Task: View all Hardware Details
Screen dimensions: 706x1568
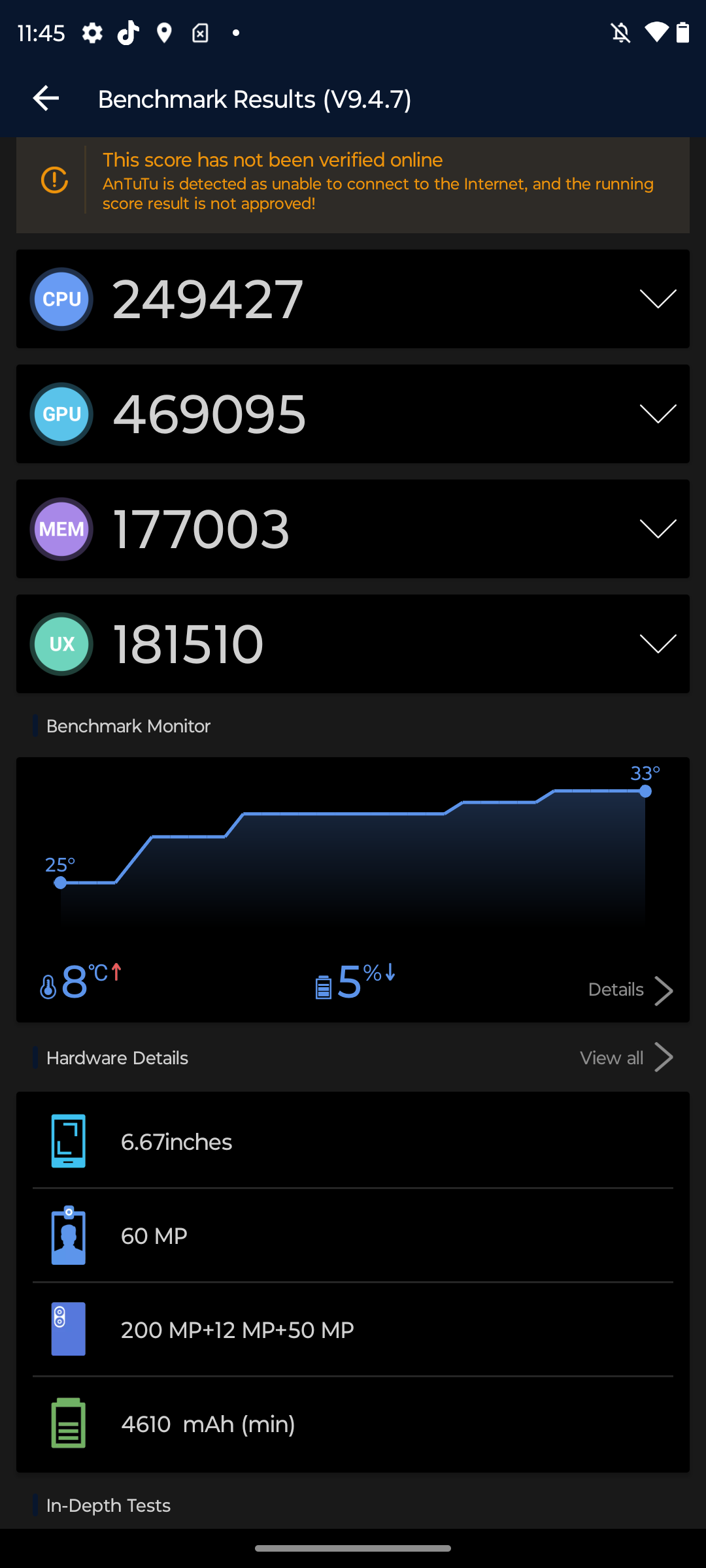Action: (626, 1058)
